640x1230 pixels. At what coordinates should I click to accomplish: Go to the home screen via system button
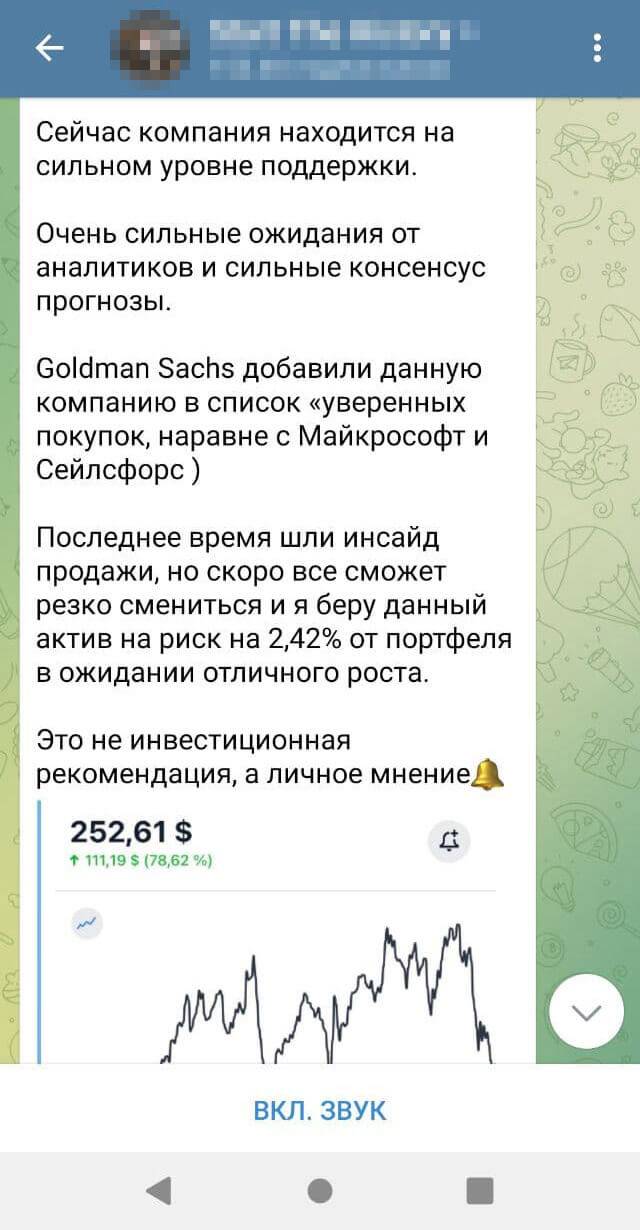[x=320, y=1190]
